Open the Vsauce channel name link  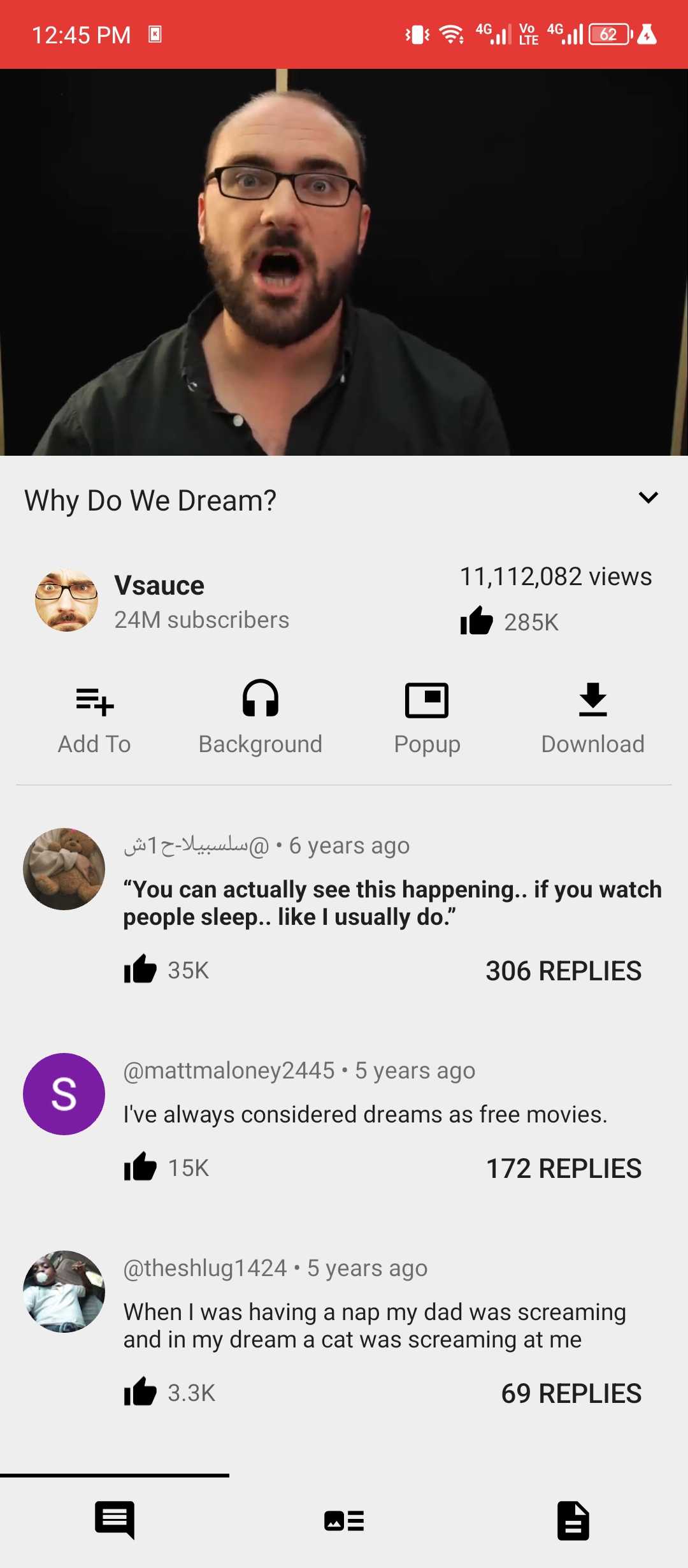159,584
